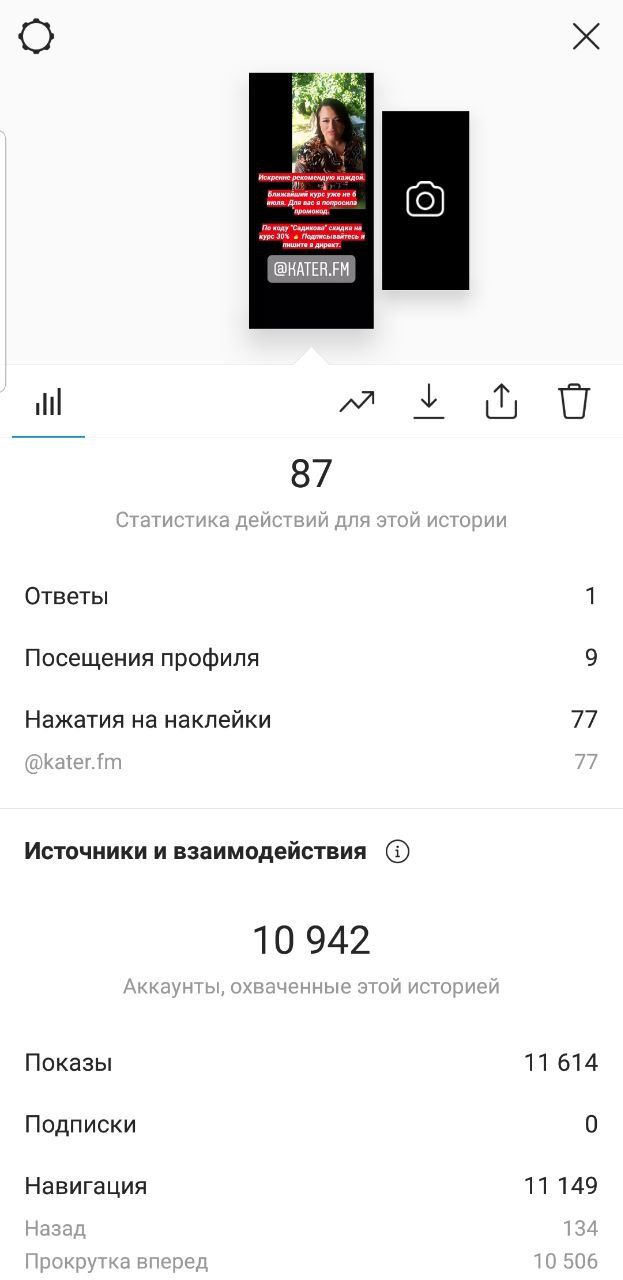Share the story via share icon
Image resolution: width=623 pixels, height=1280 pixels.
point(501,401)
